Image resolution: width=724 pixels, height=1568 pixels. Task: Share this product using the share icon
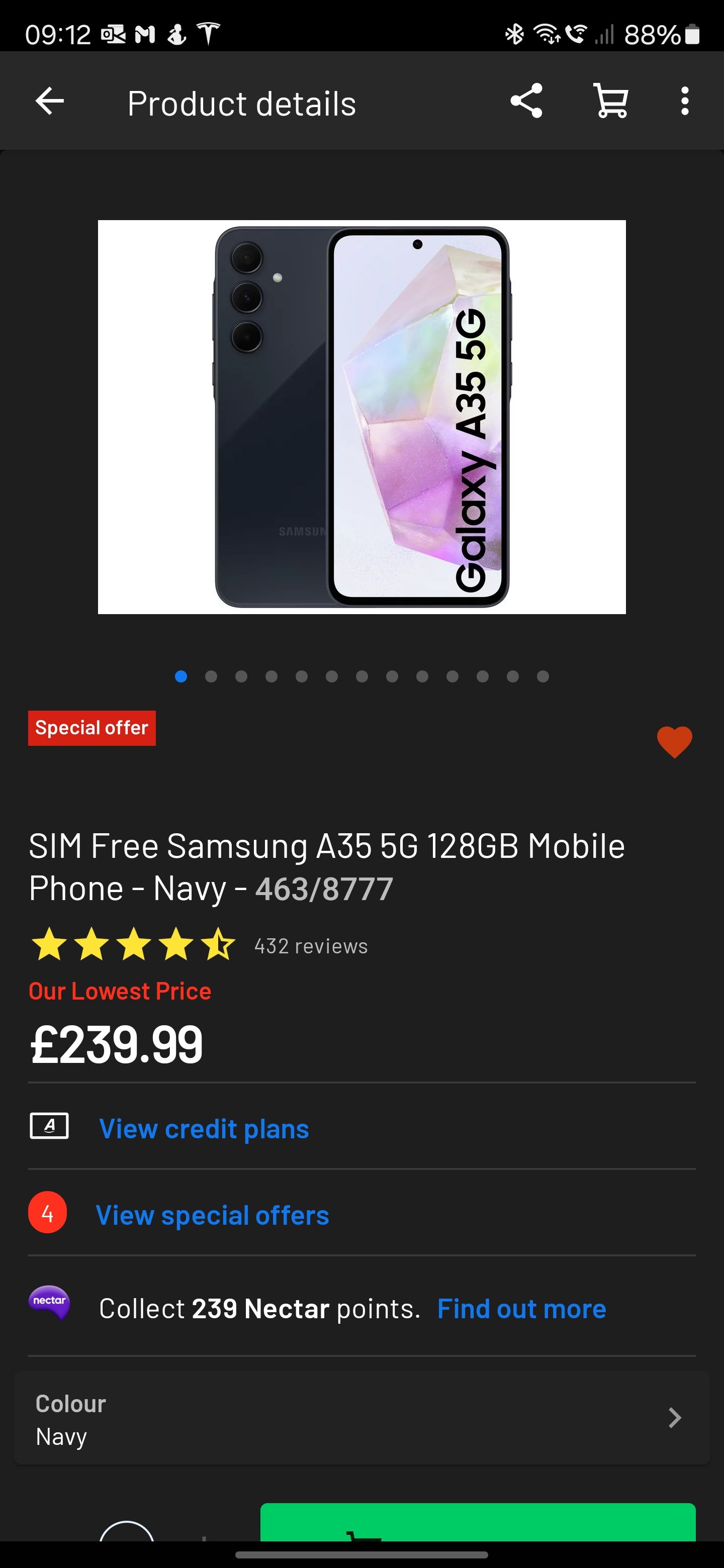pos(526,101)
